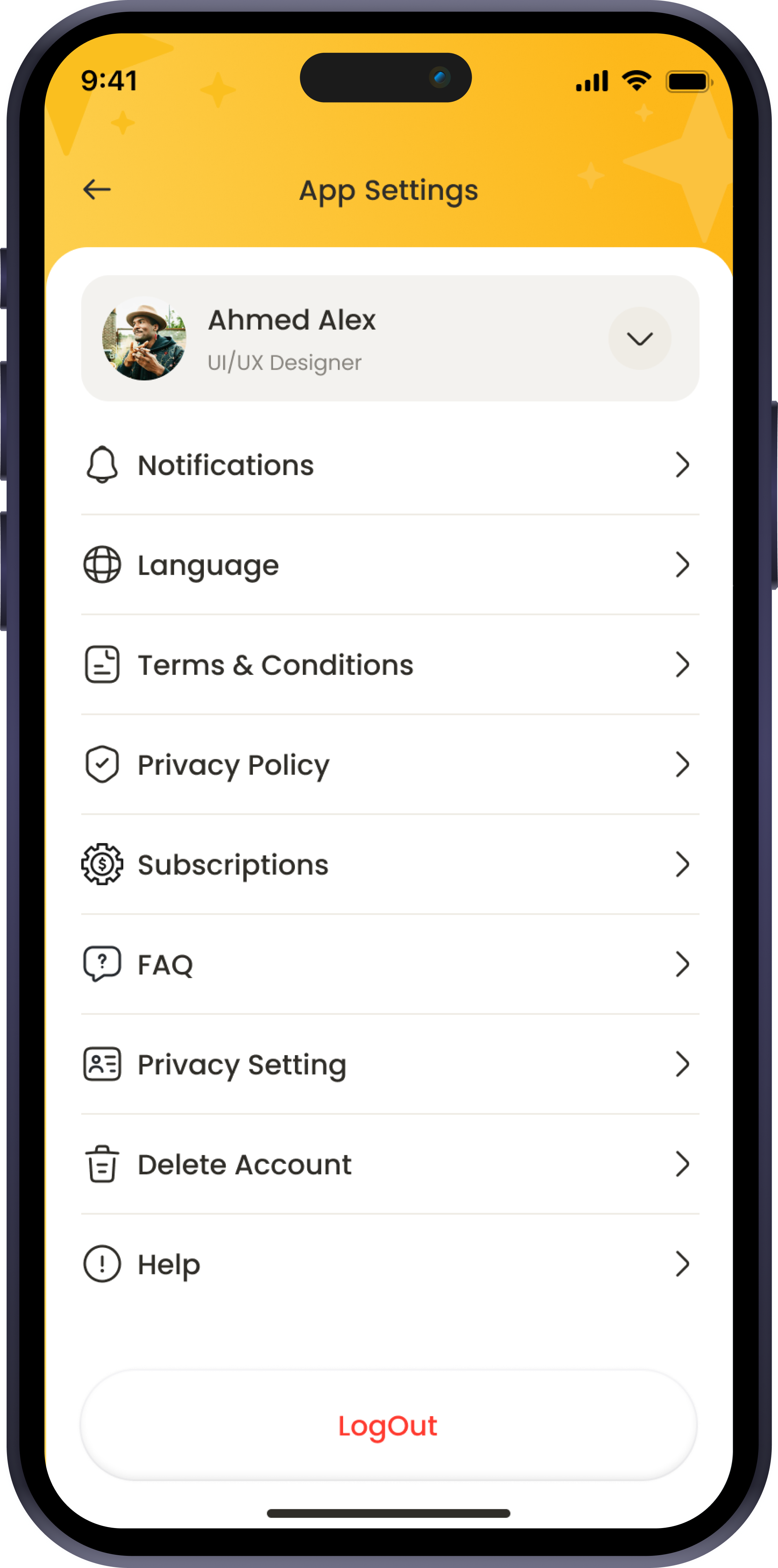Open Privacy Setting
This screenshot has height=1568, width=778.
(x=389, y=1064)
